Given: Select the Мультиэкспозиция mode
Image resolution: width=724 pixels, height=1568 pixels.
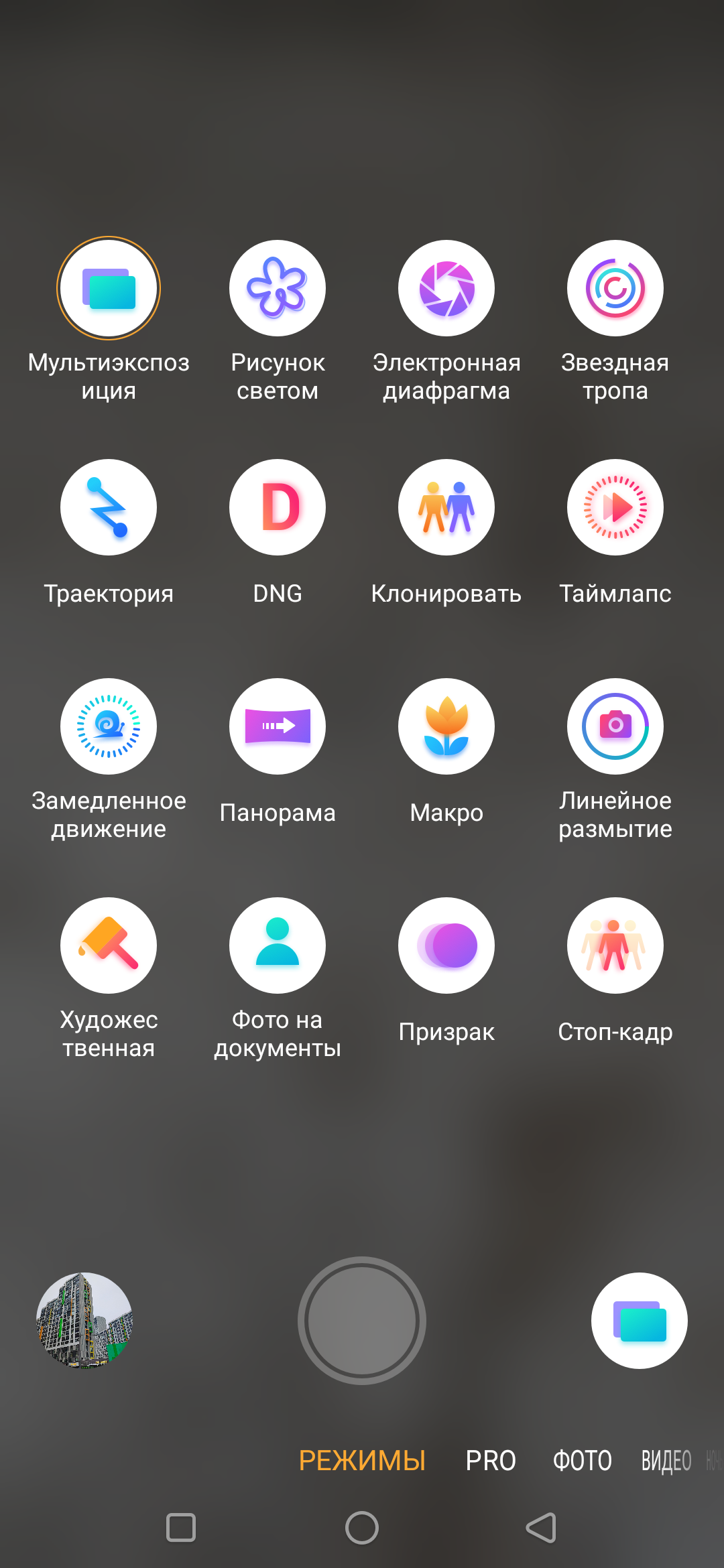Looking at the screenshot, I should [109, 288].
